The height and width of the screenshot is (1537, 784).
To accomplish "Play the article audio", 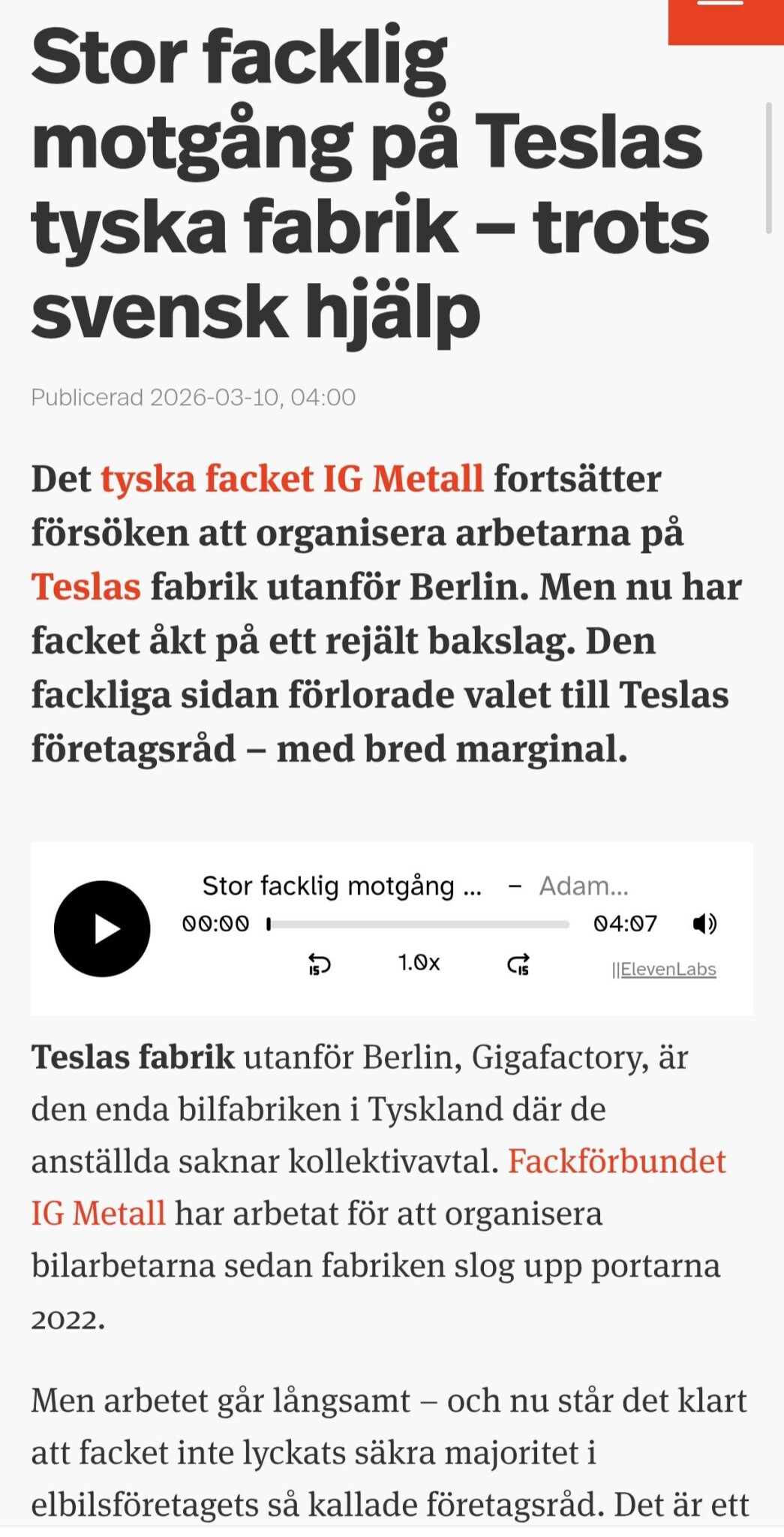I will (102, 929).
